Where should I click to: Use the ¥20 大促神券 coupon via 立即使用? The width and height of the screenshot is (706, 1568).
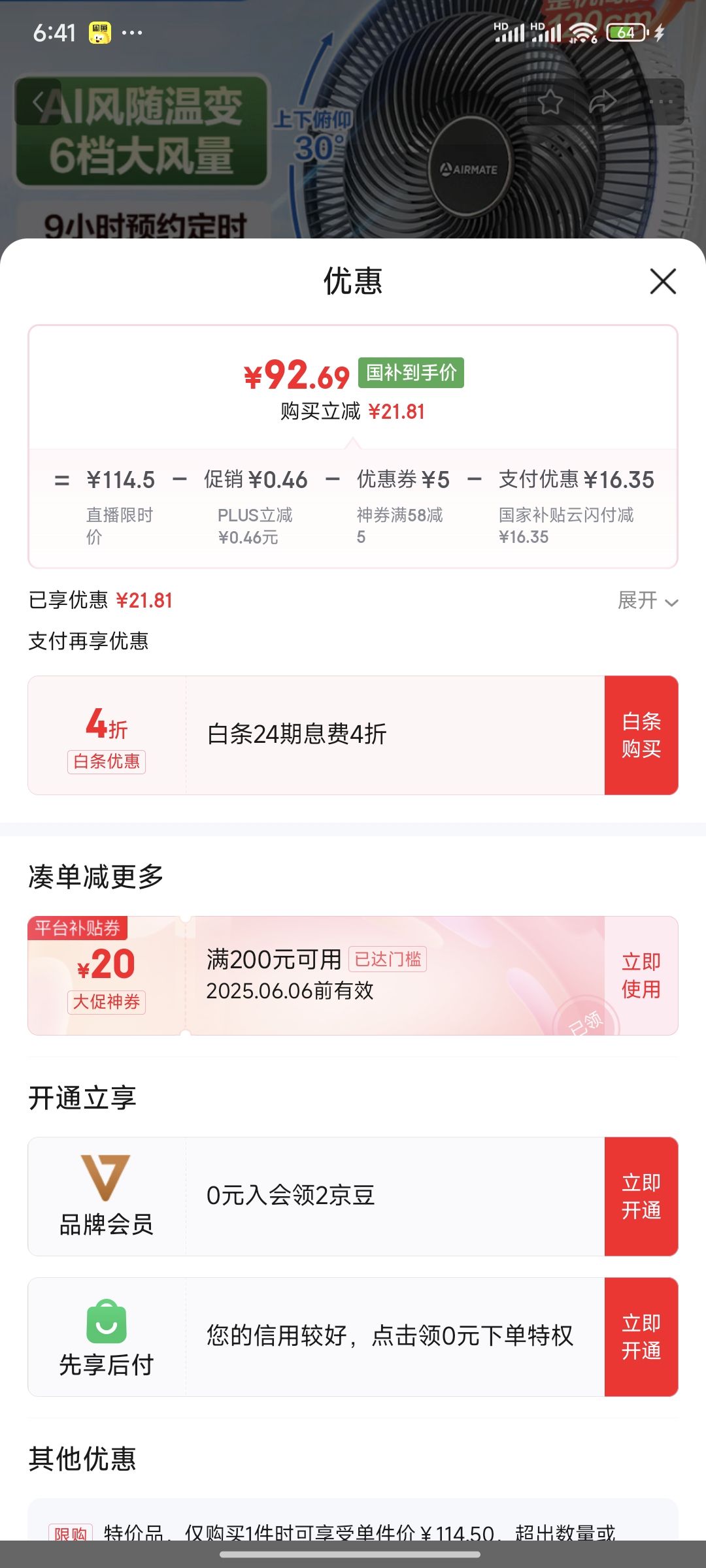coord(641,975)
